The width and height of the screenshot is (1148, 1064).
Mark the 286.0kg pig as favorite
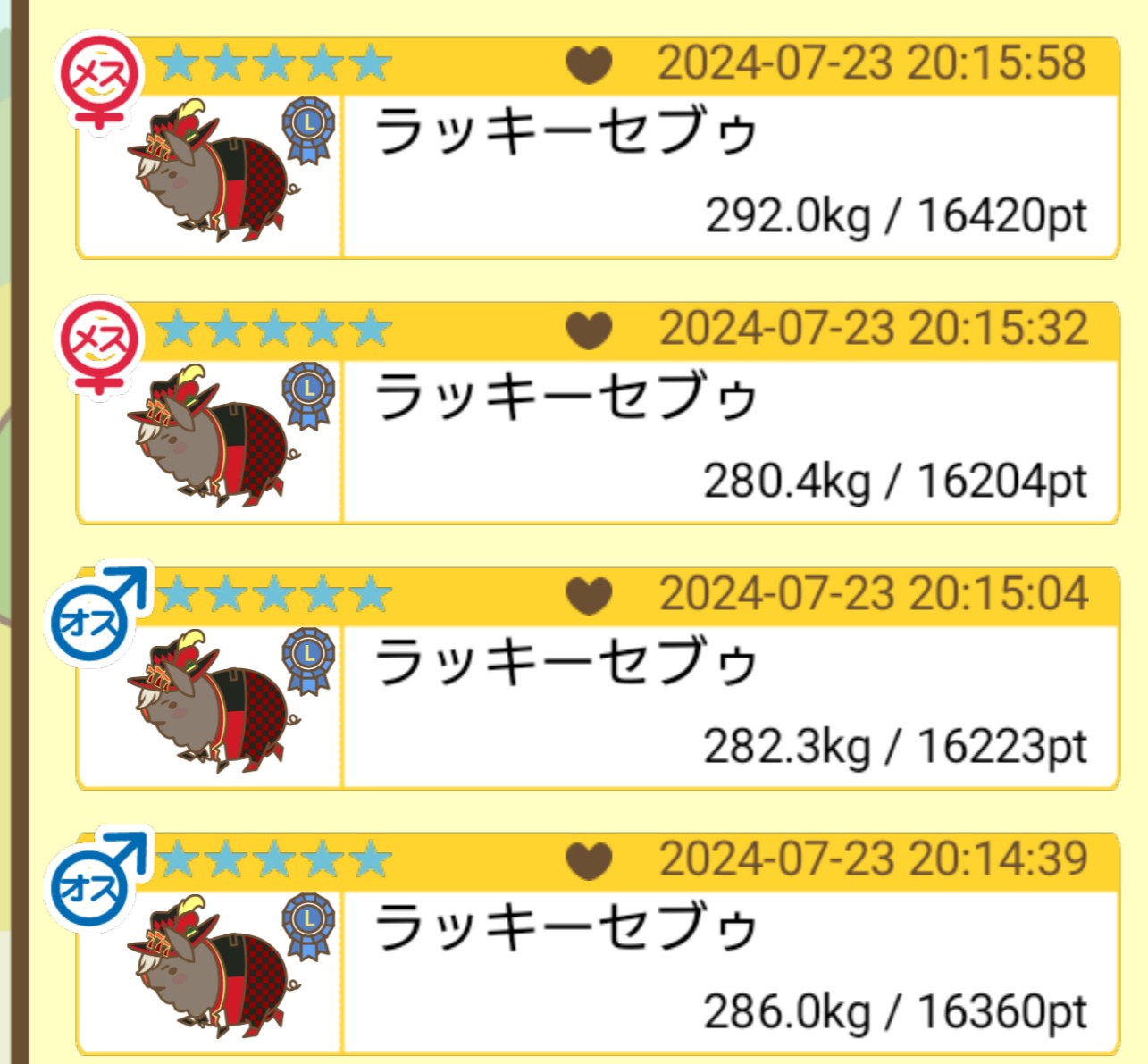click(x=589, y=861)
